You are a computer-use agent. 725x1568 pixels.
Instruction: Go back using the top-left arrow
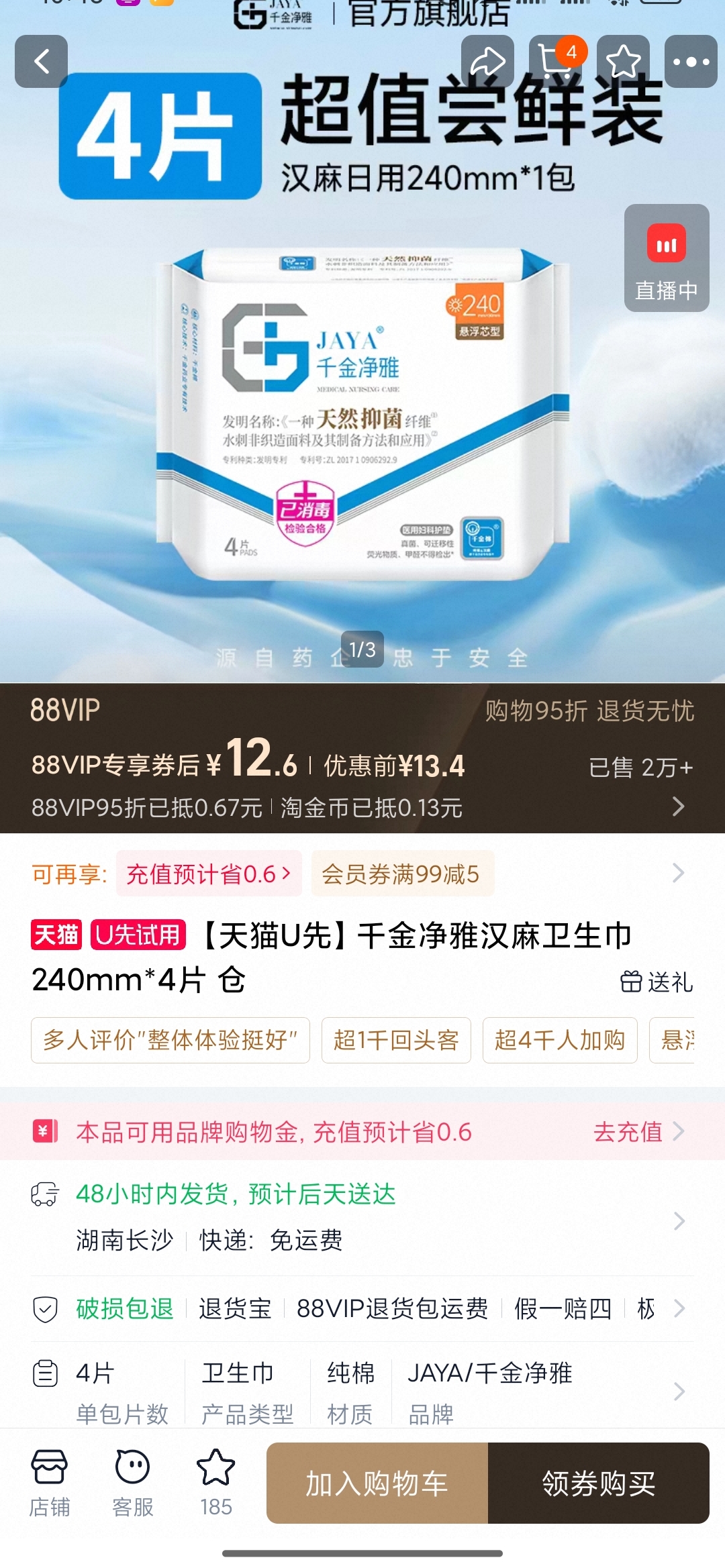pos(42,62)
